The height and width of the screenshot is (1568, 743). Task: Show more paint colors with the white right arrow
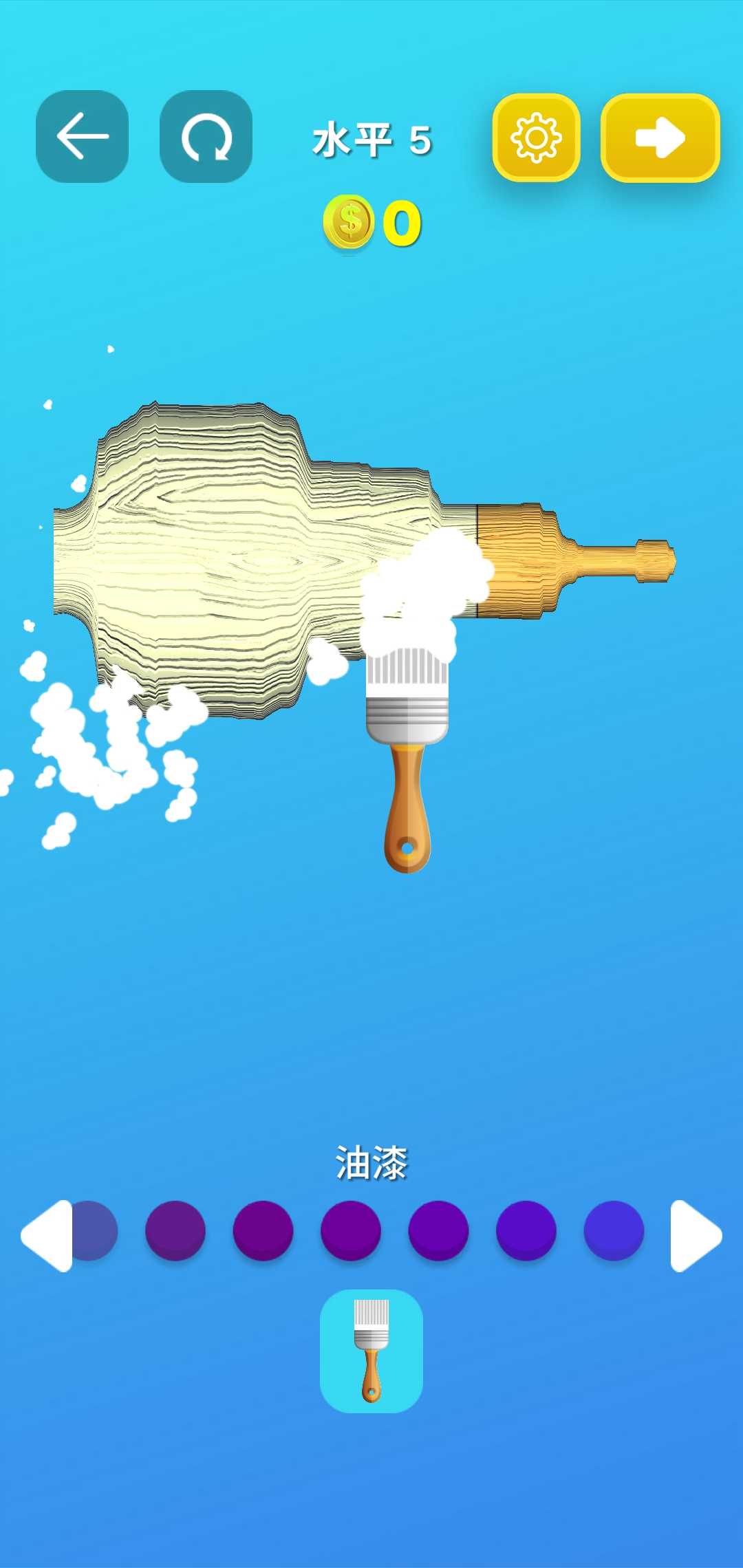coord(696,1236)
